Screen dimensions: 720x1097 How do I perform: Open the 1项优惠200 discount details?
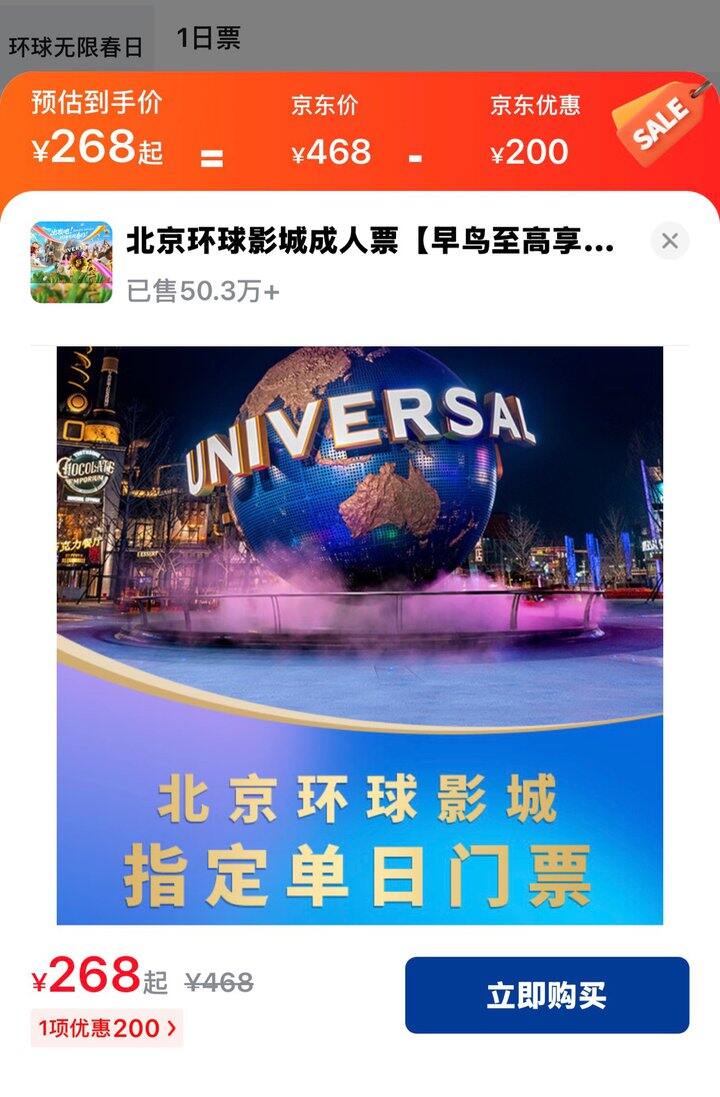[x=106, y=1028]
